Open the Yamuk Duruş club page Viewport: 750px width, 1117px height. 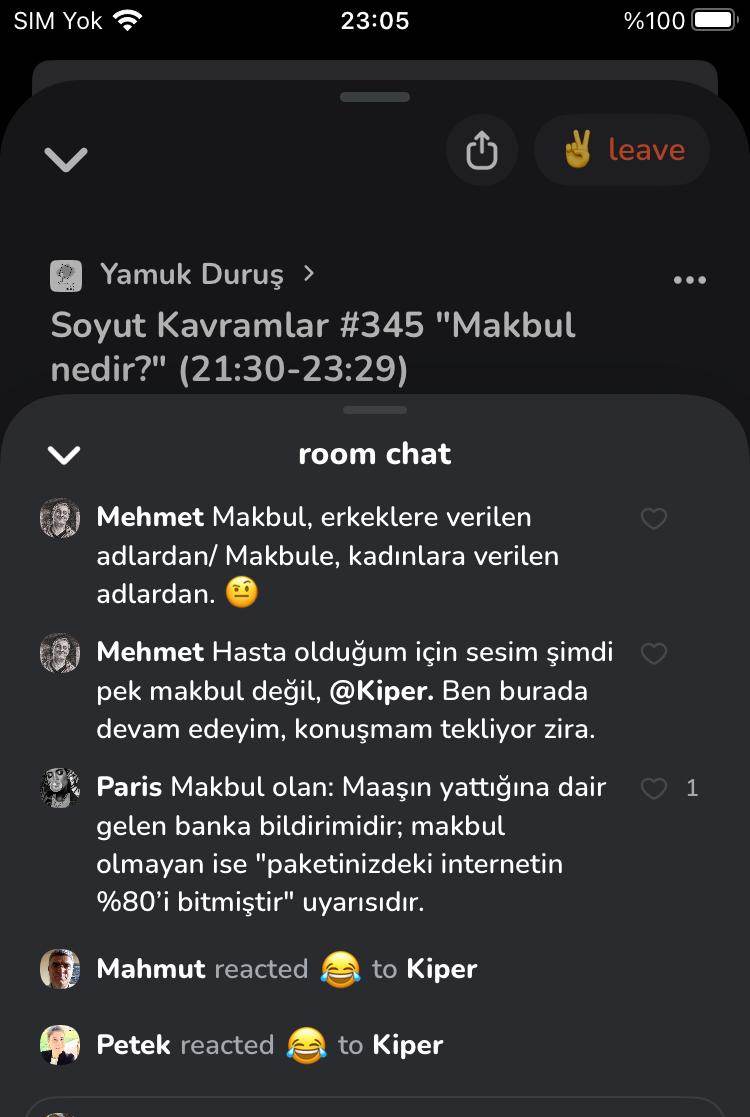click(192, 274)
